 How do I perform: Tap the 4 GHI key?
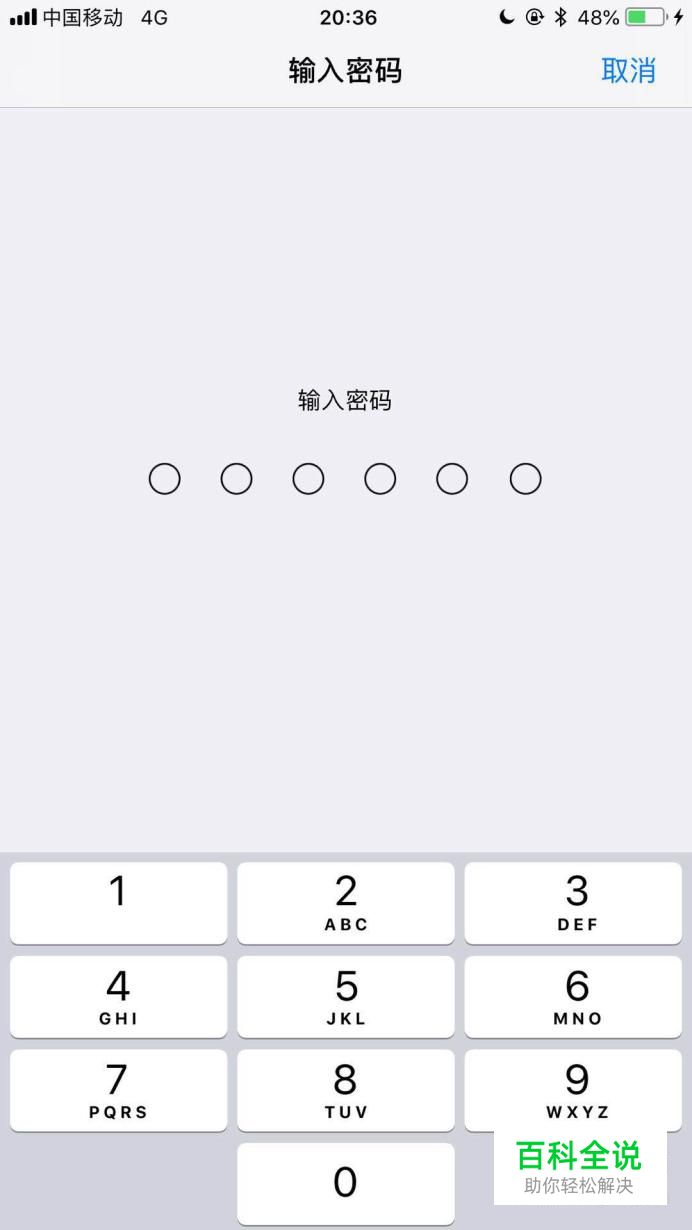119,997
